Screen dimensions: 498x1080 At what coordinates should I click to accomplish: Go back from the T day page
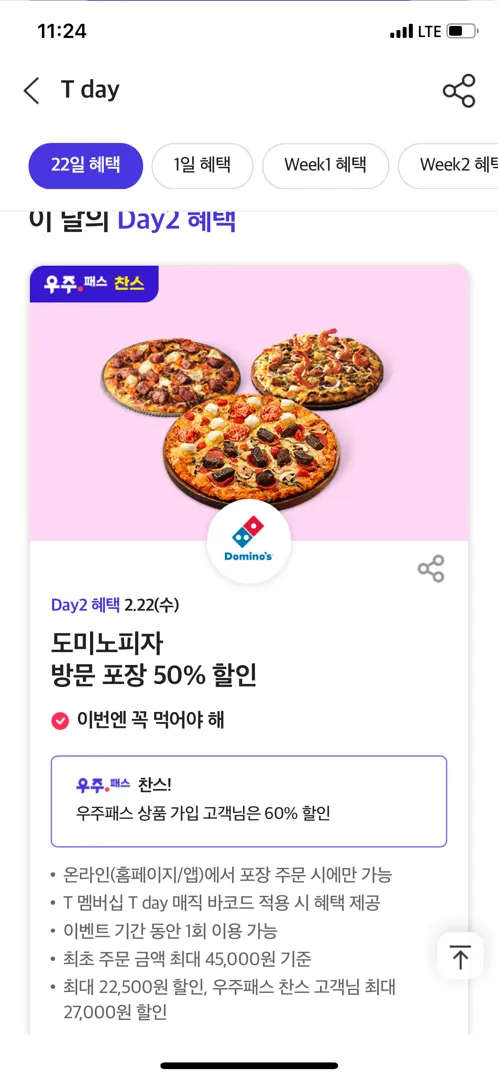[x=32, y=90]
